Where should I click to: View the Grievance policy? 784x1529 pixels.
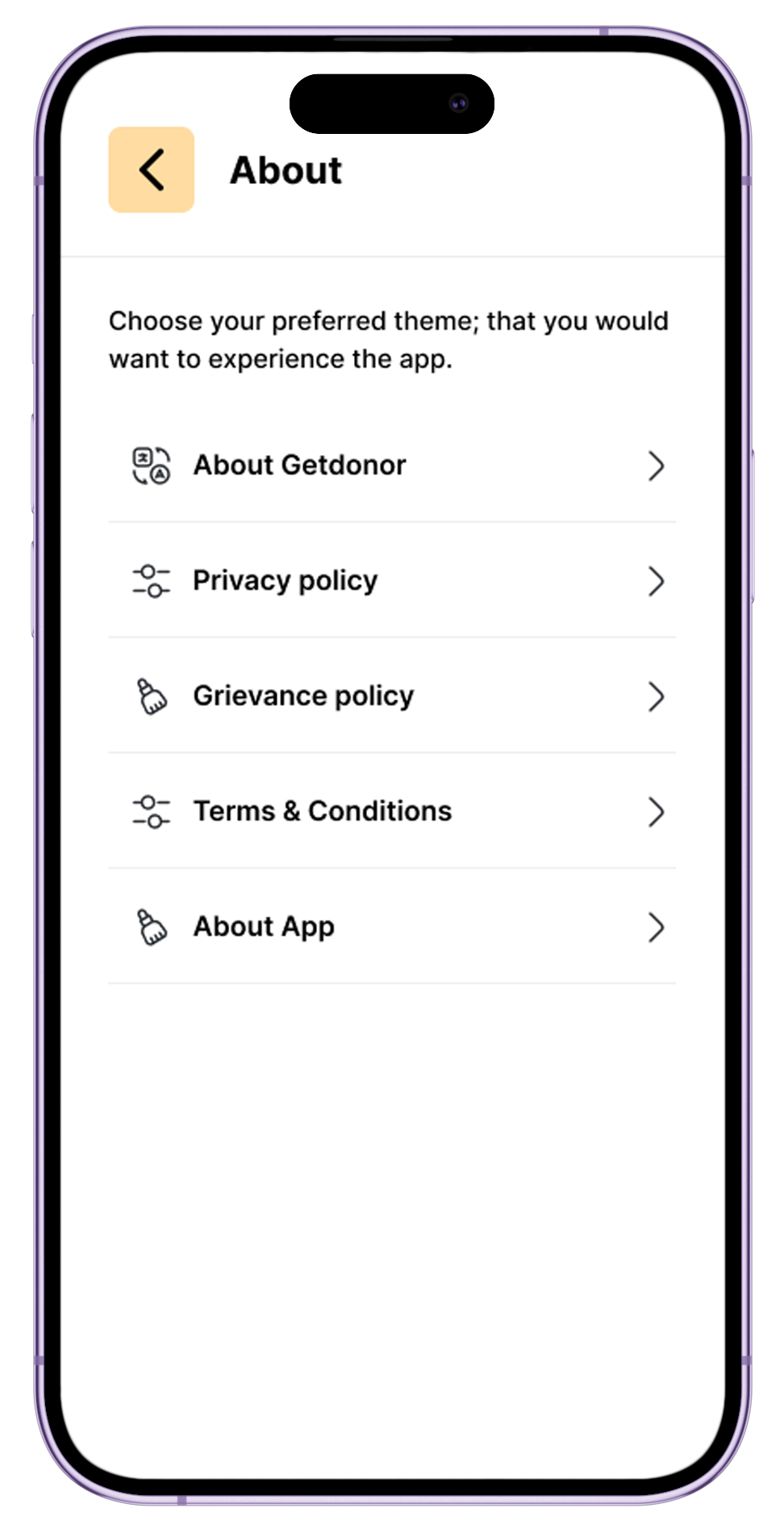click(392, 696)
